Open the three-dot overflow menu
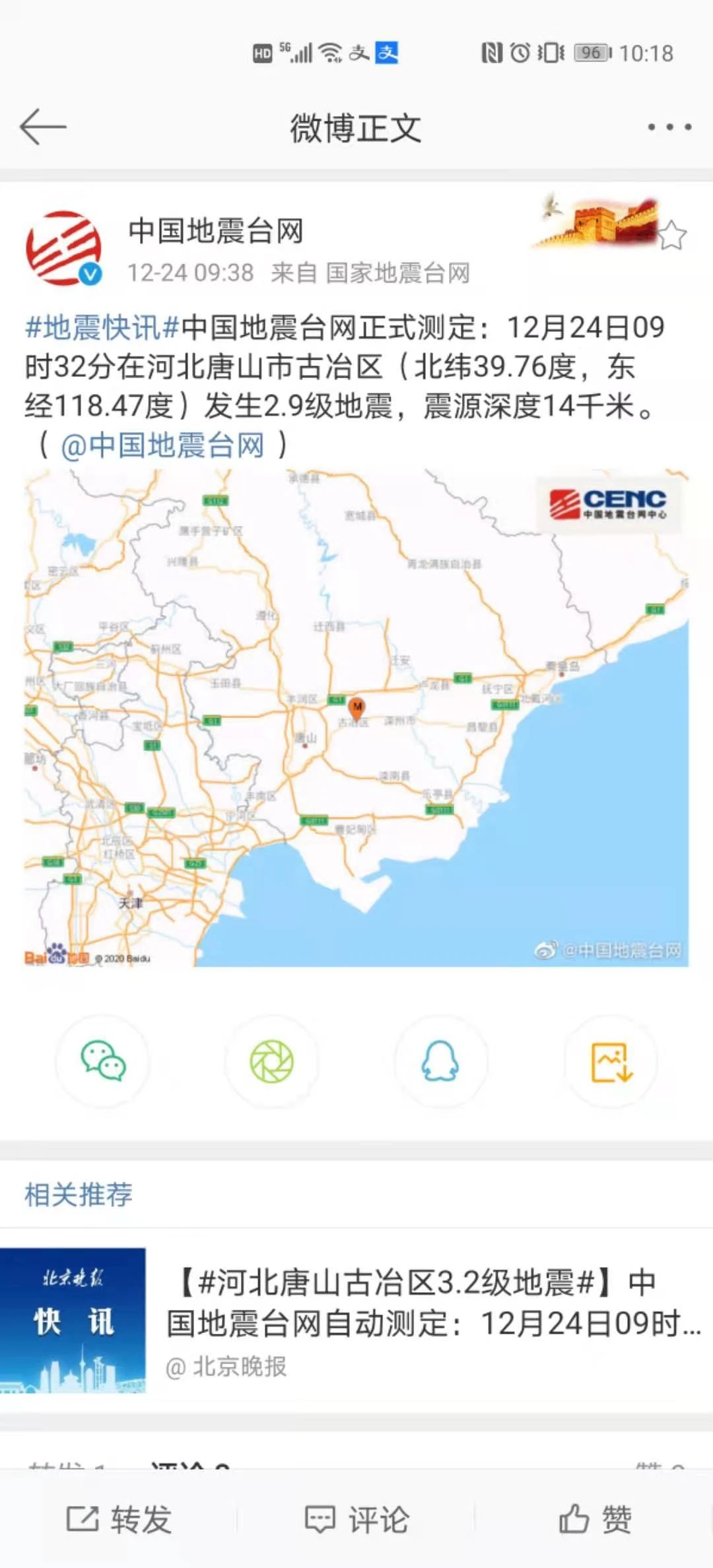713x1568 pixels. pyautogui.click(x=669, y=127)
